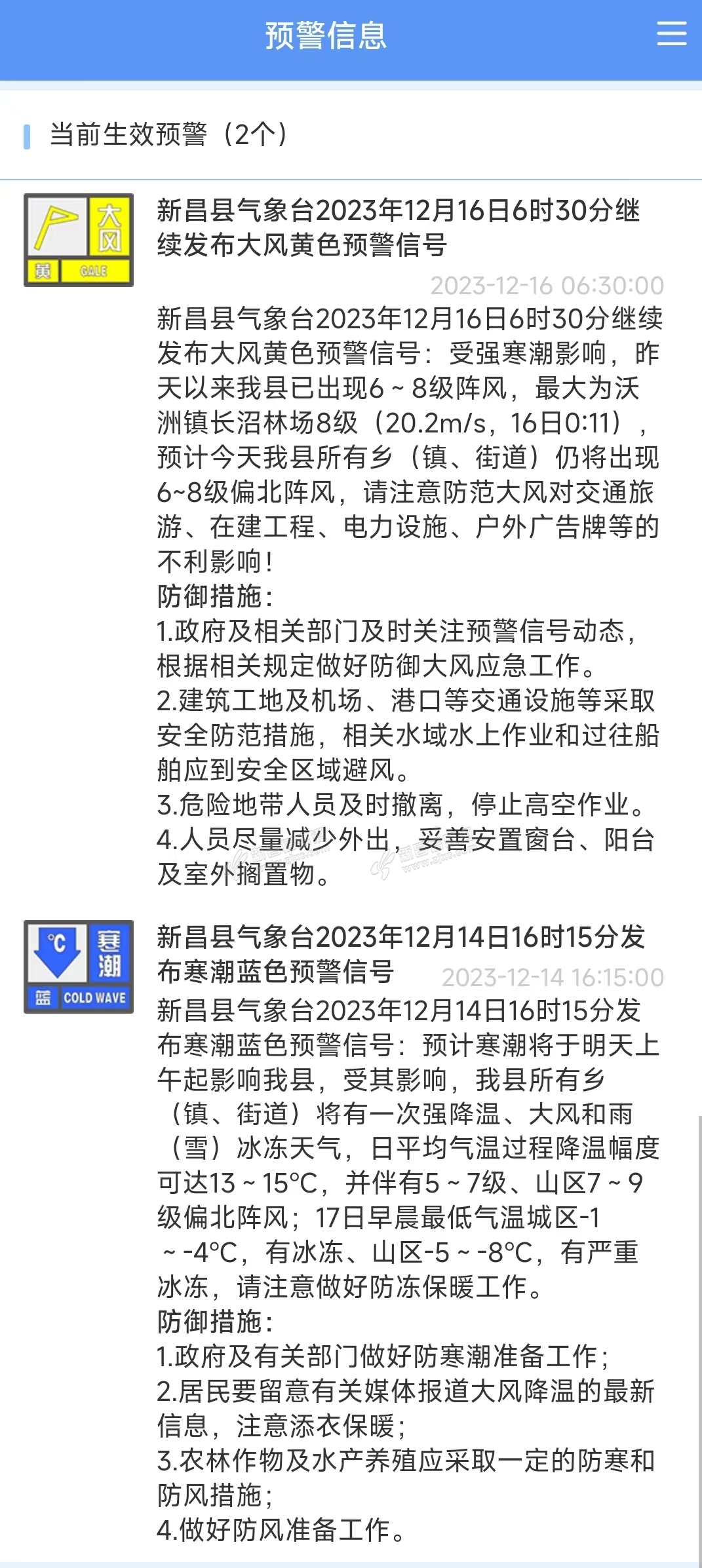
Task: Open the hamburger menu in the header
Action: (672, 33)
